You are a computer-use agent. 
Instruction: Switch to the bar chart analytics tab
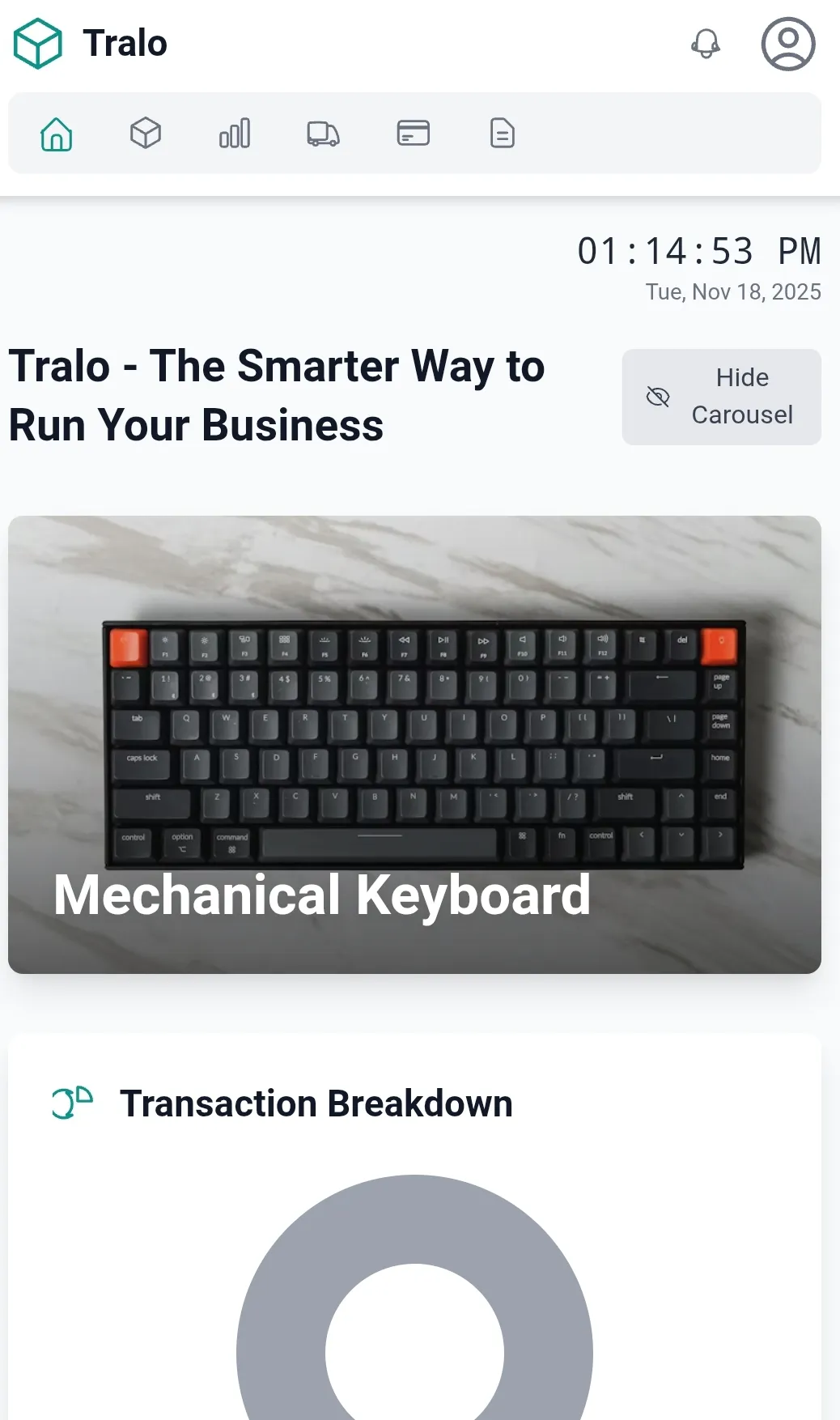pos(235,134)
